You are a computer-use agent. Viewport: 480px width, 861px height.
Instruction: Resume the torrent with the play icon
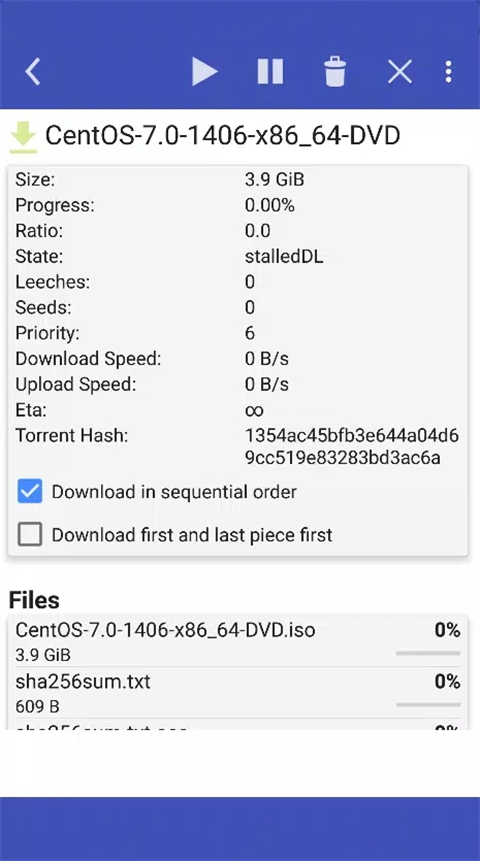coord(205,72)
